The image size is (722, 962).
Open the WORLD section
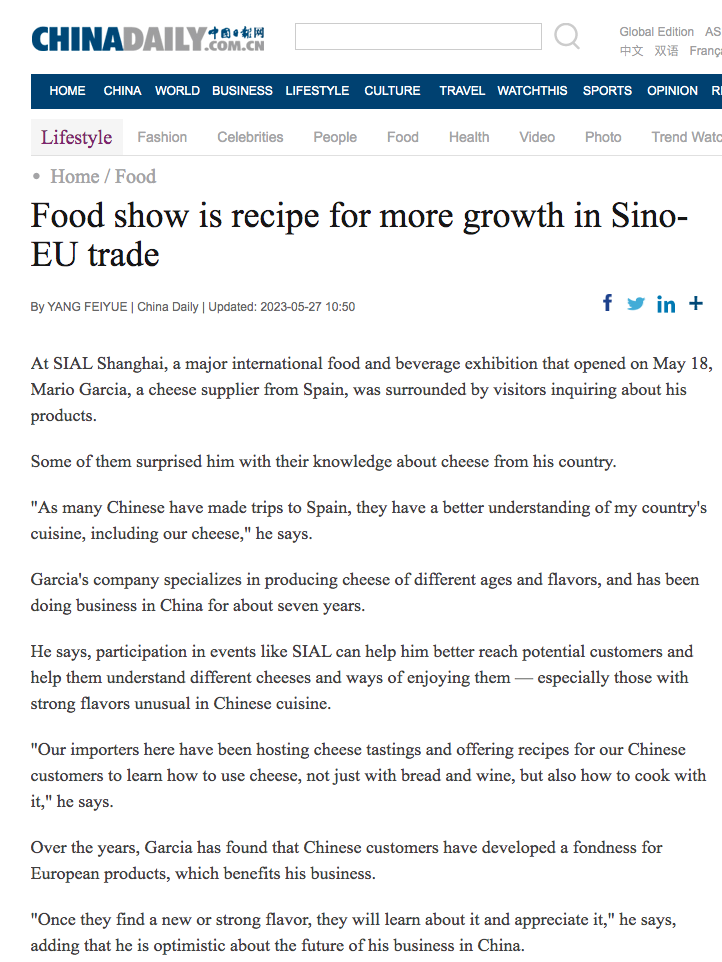coord(177,91)
